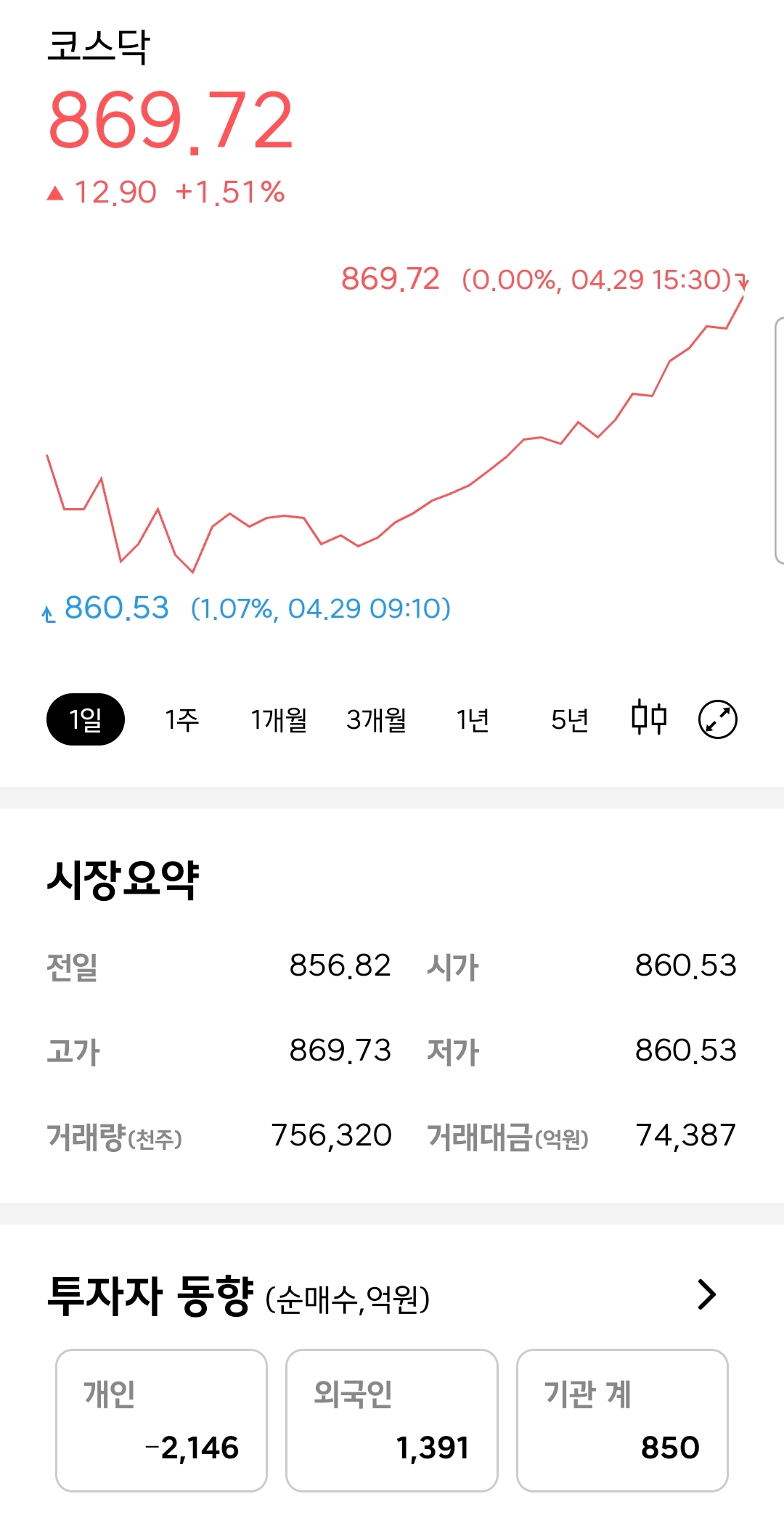The image size is (784, 1515).
Task: View the 1년 chart
Action: [473, 719]
